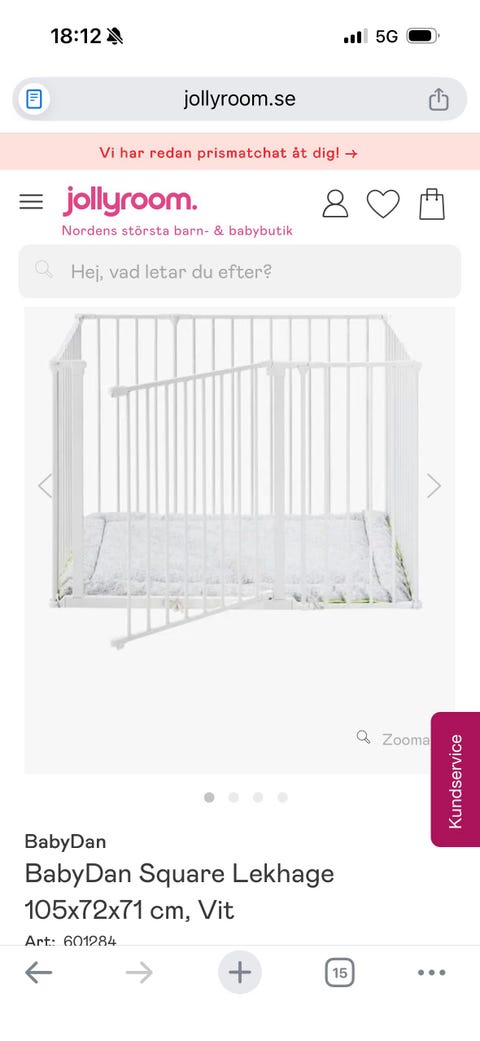
Task: Show the previous product image
Action: (x=45, y=486)
